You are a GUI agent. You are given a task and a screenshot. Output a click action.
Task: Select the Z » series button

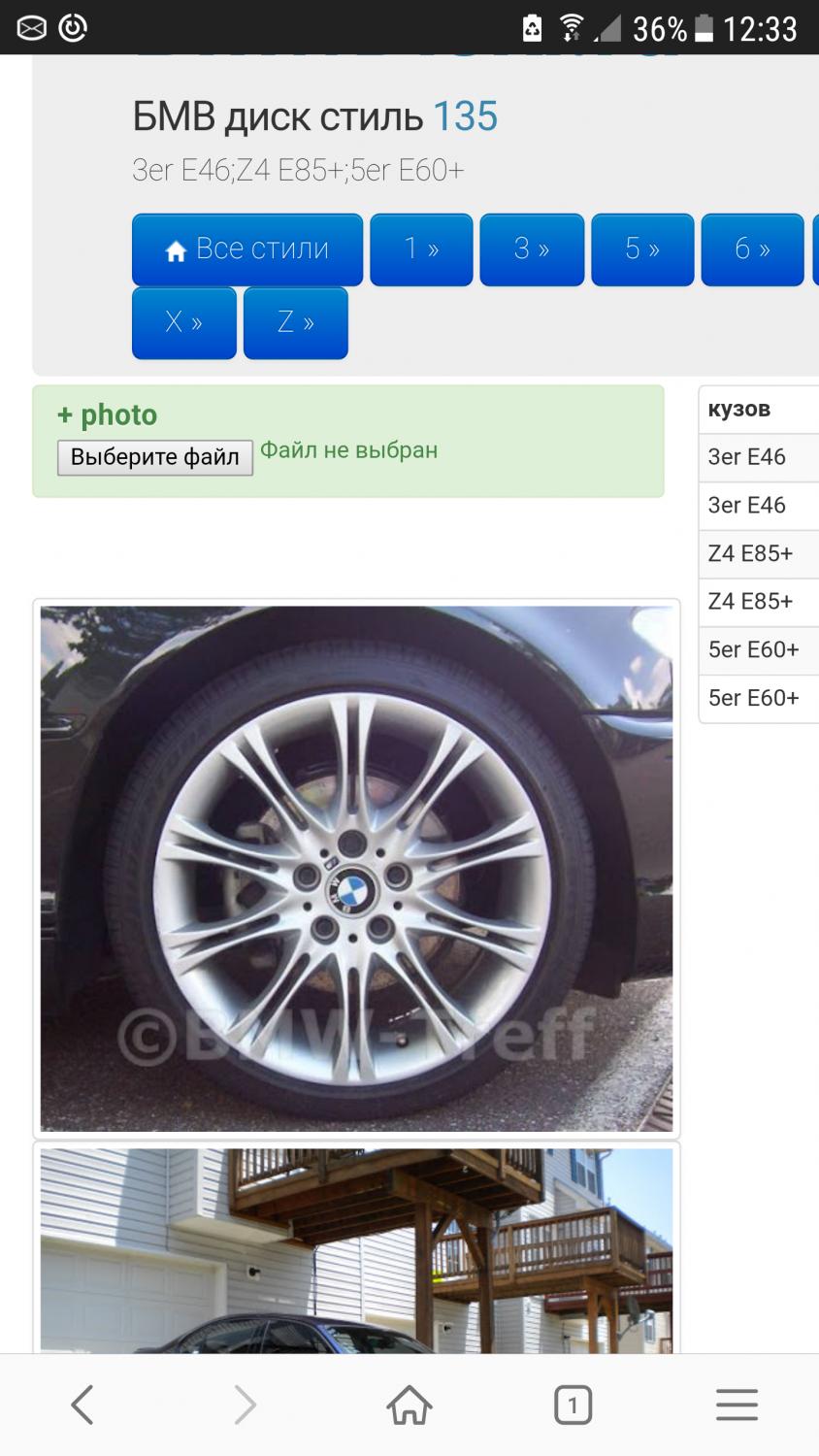296,322
